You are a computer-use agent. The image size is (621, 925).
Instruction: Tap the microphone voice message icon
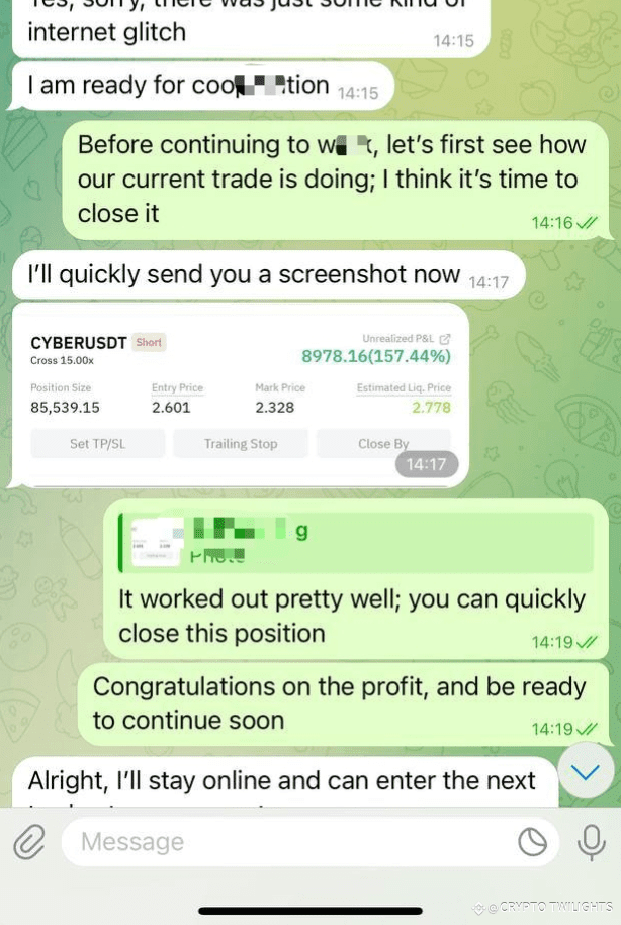[x=592, y=842]
